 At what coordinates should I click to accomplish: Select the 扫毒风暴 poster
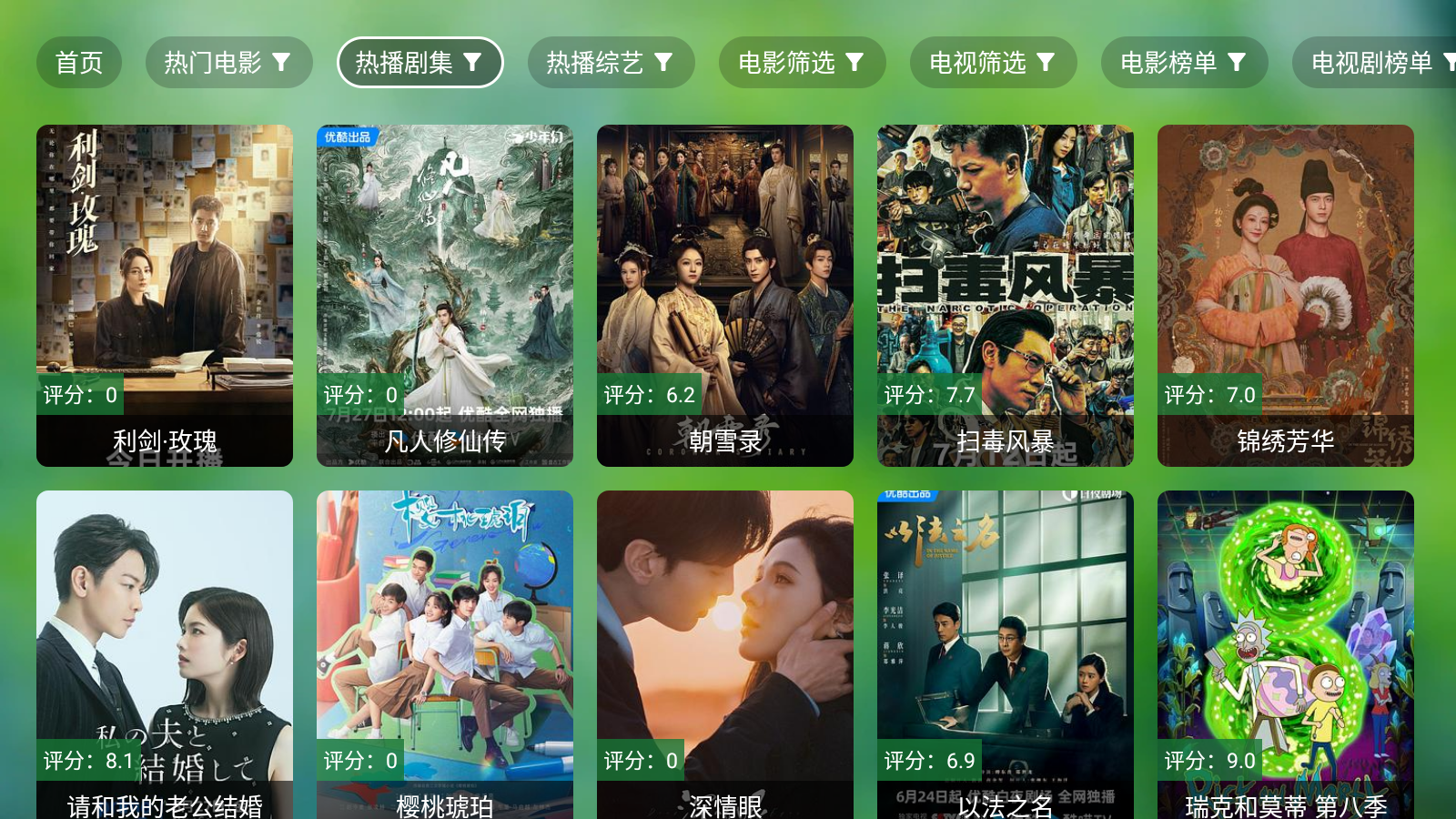1006,295
